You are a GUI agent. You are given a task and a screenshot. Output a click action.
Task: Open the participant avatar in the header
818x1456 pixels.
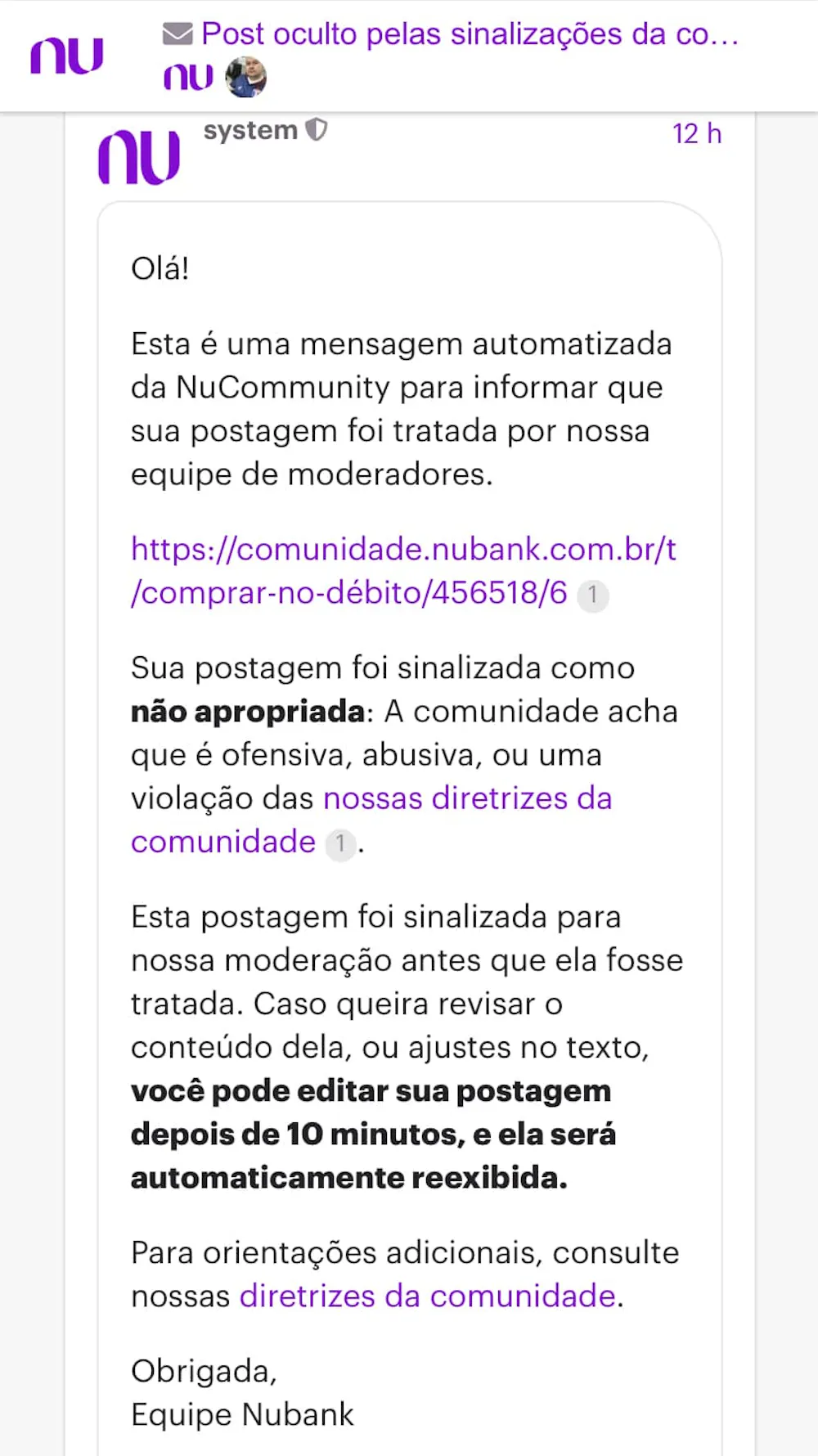click(x=245, y=78)
